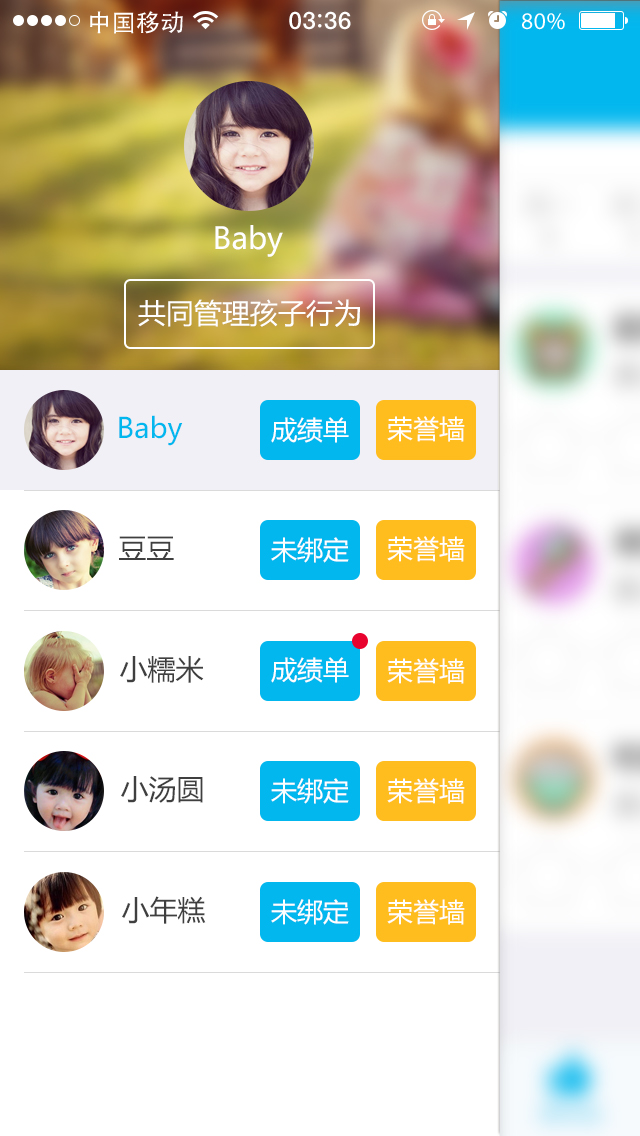
Task: Select child 小汤圆
Action: (x=162, y=791)
